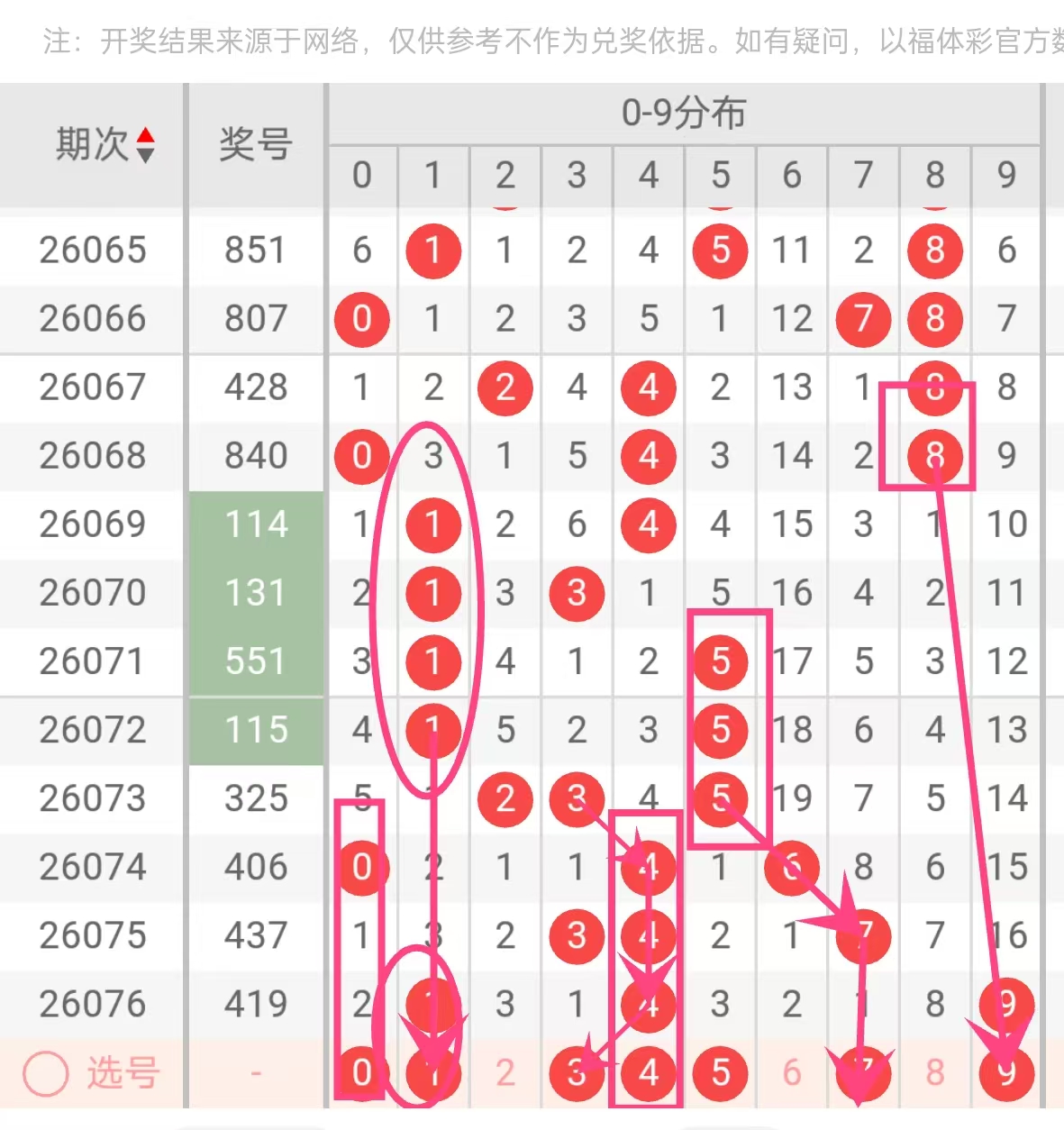Deselect number 7 in the 选号 row
The width and height of the screenshot is (1064, 1130).
pyautogui.click(x=863, y=1072)
